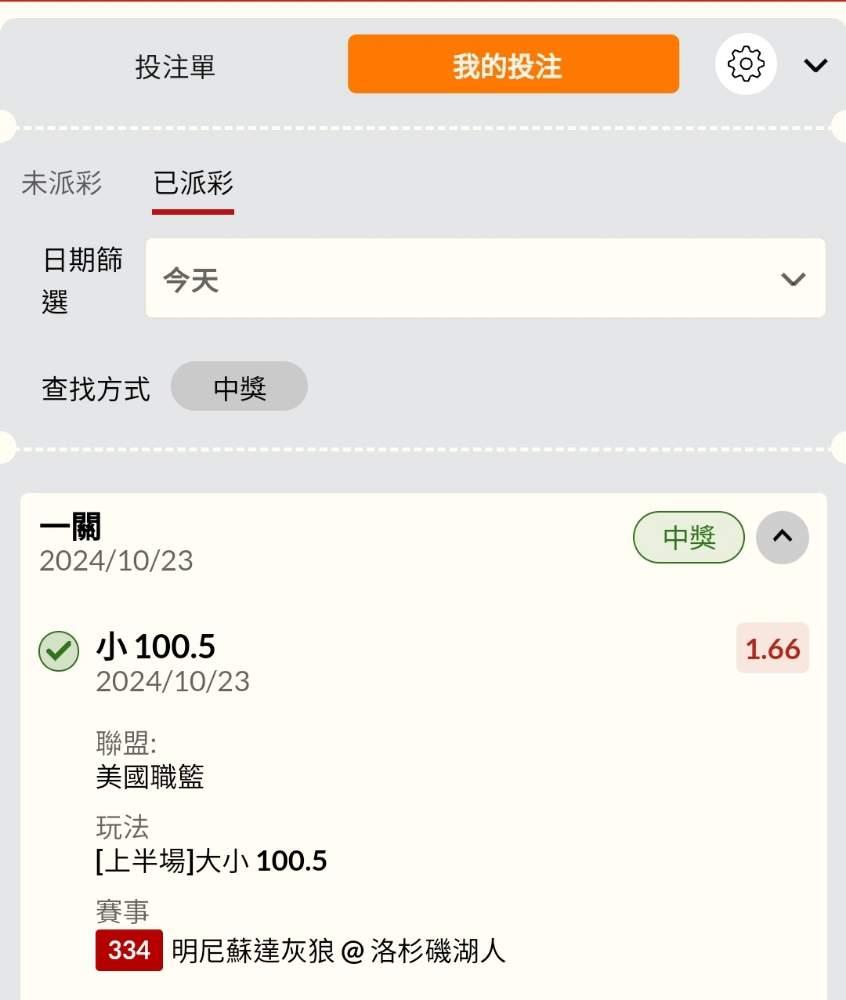Switch to the 投注單 tab
The image size is (846, 1000).
175,66
